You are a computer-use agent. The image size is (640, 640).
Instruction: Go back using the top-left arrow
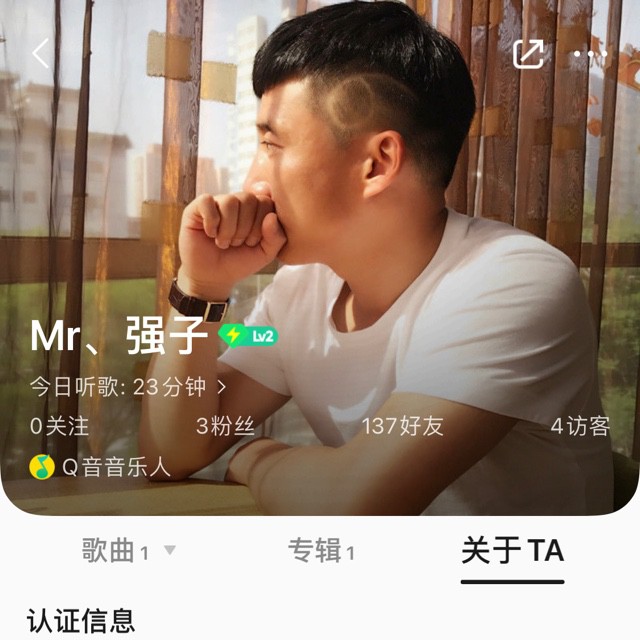40,54
